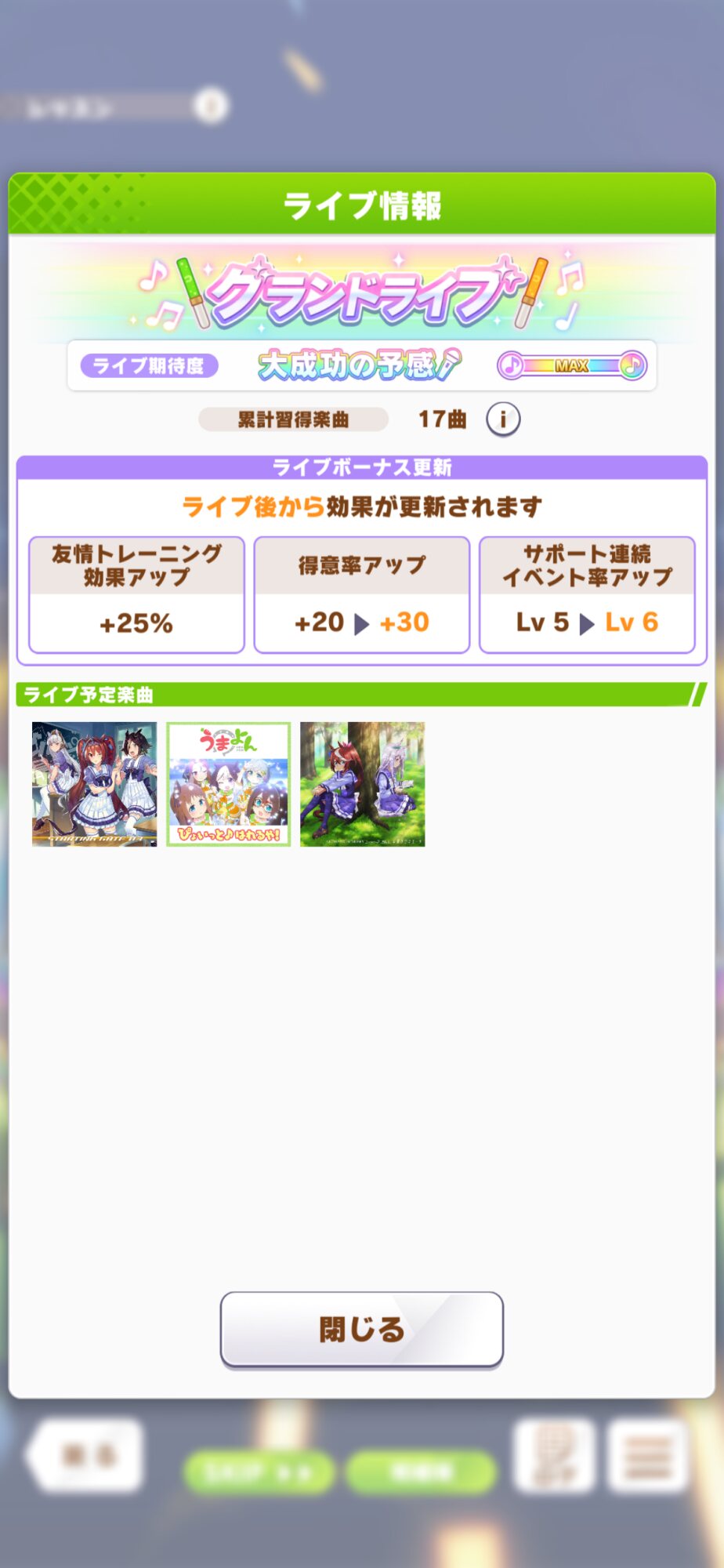
Task: Close the ライブ情報 dialog with 閉じる
Action: [361, 1329]
